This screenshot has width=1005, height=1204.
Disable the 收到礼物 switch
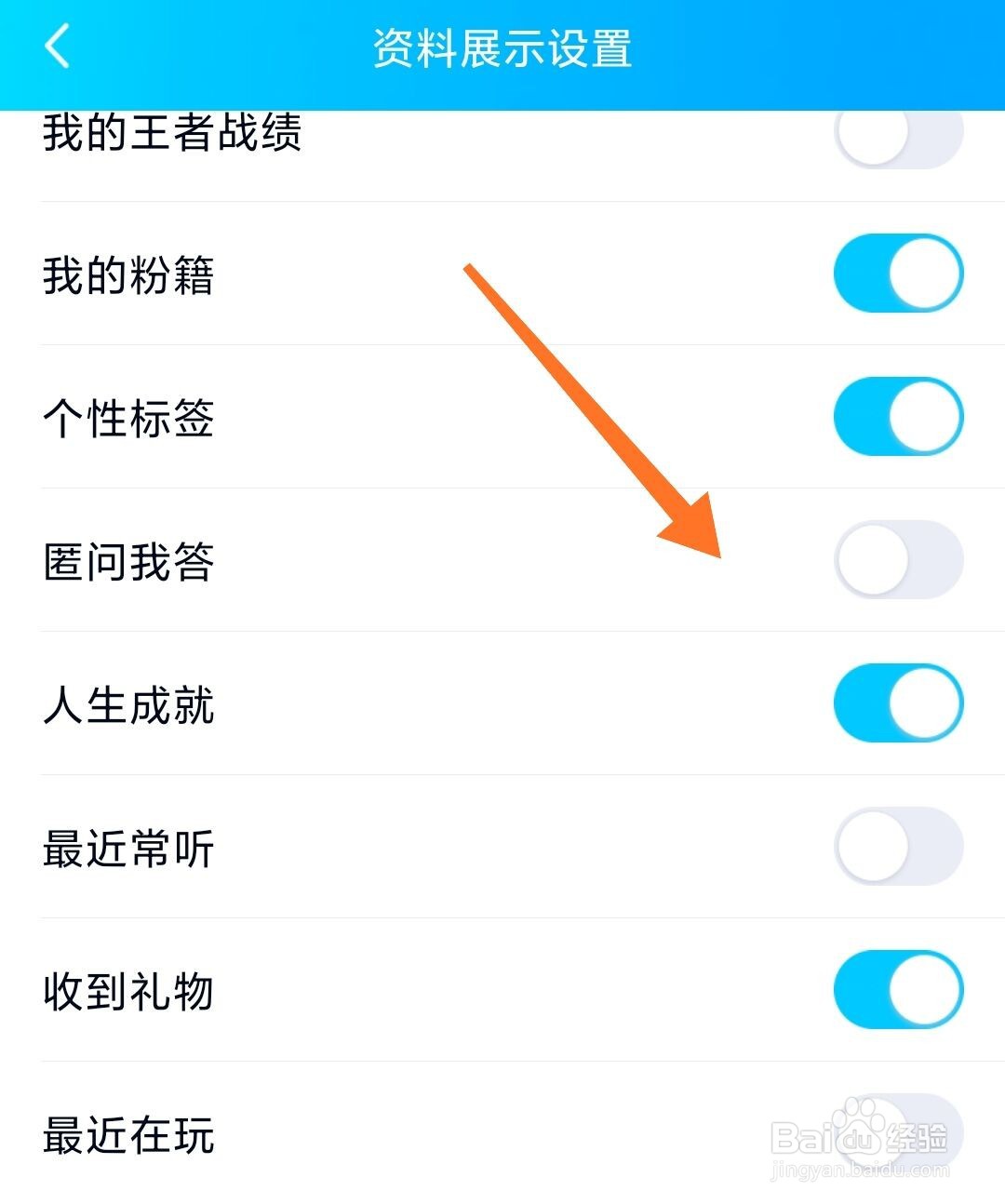896,990
